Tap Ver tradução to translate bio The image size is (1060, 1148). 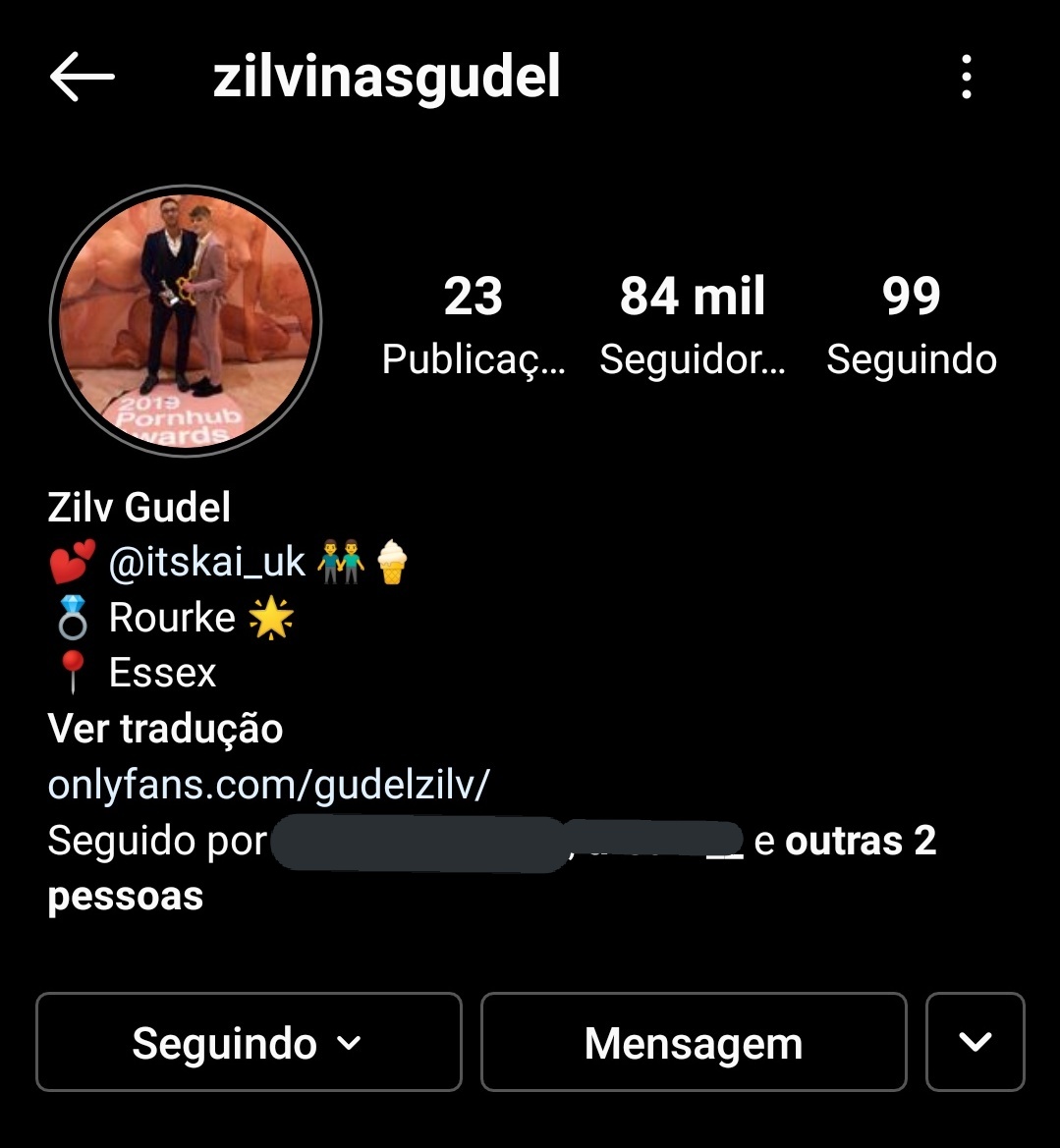coord(165,729)
